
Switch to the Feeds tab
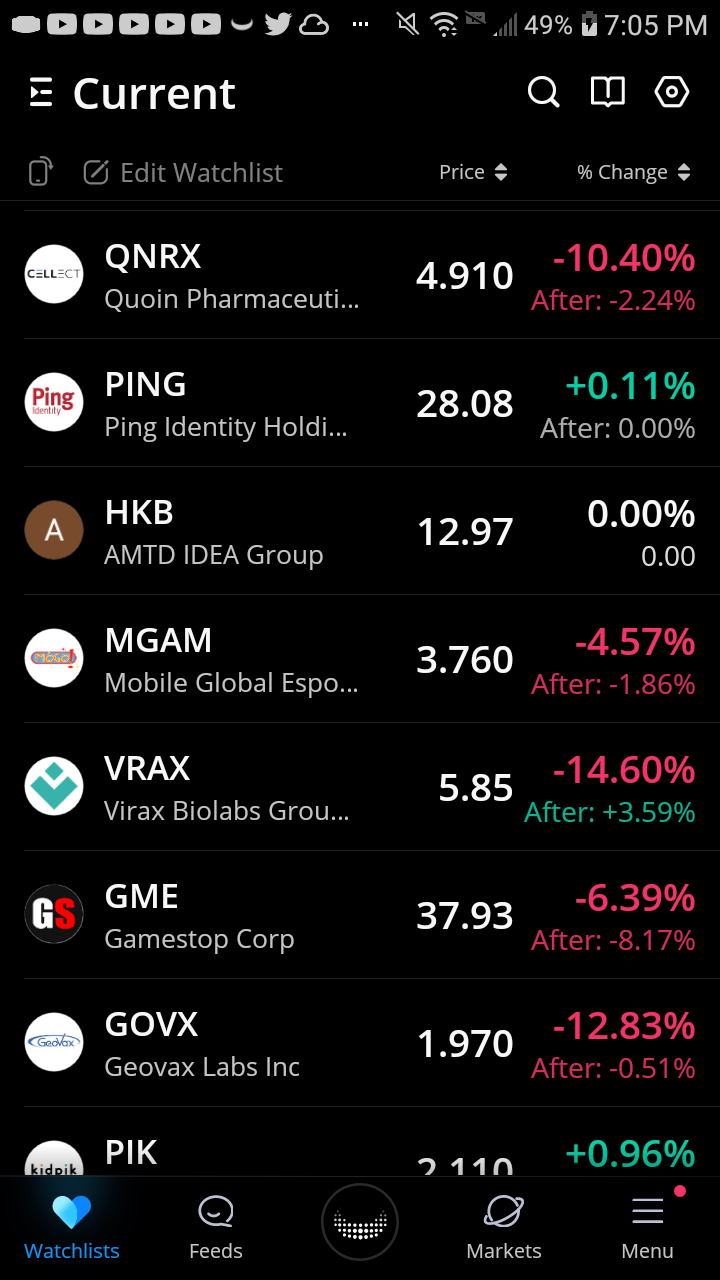coord(216,1228)
